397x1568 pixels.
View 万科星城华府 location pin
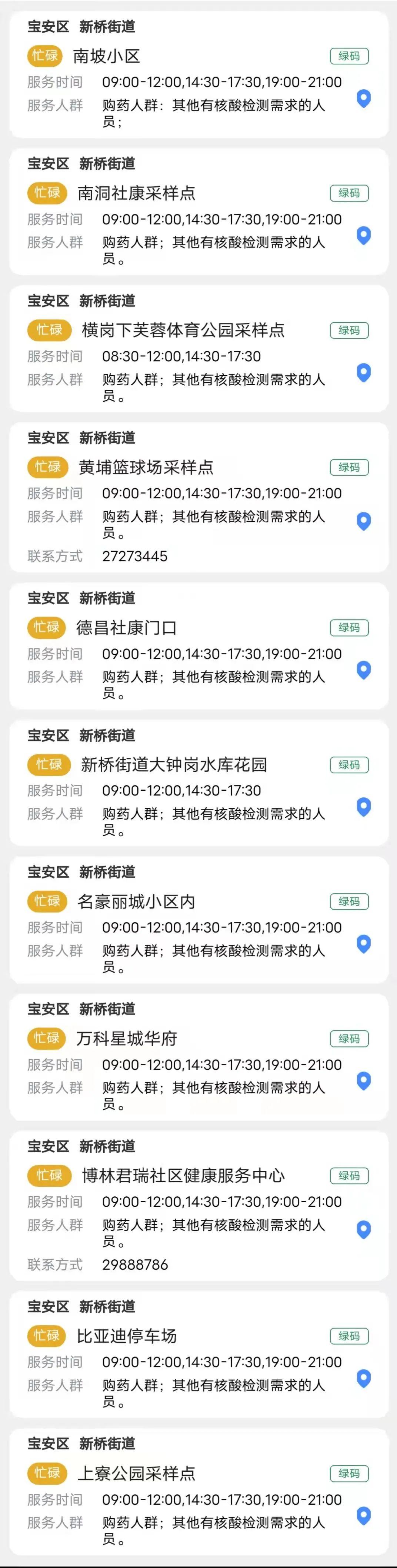(x=364, y=1080)
